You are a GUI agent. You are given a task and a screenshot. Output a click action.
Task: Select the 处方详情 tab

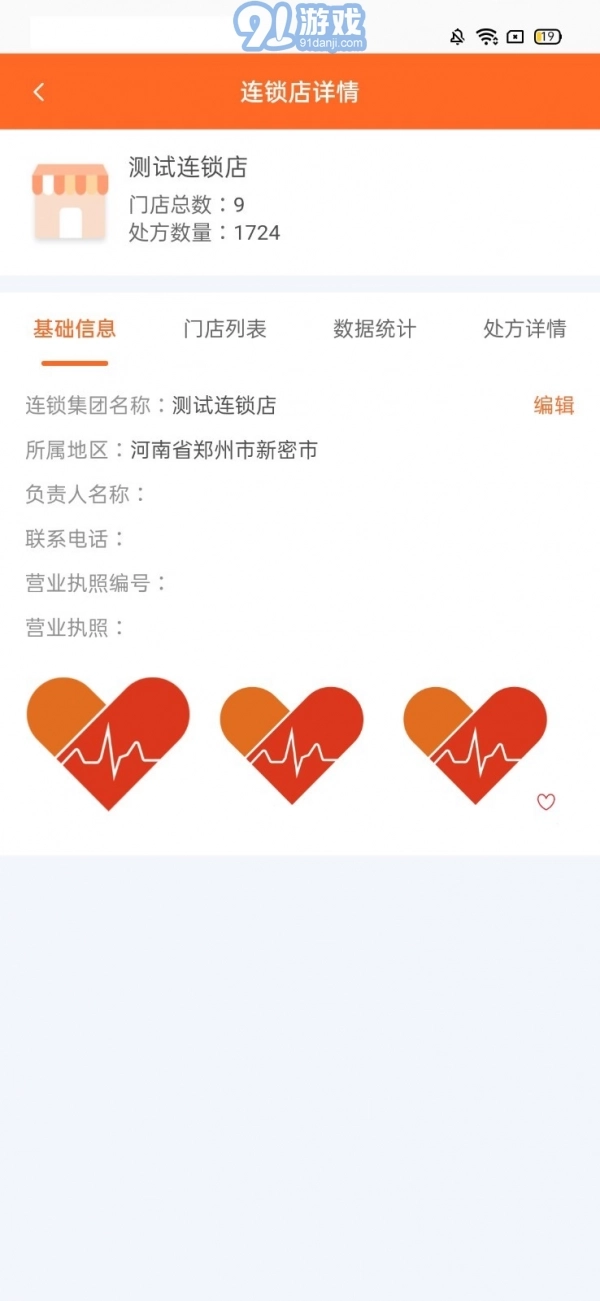click(x=524, y=329)
